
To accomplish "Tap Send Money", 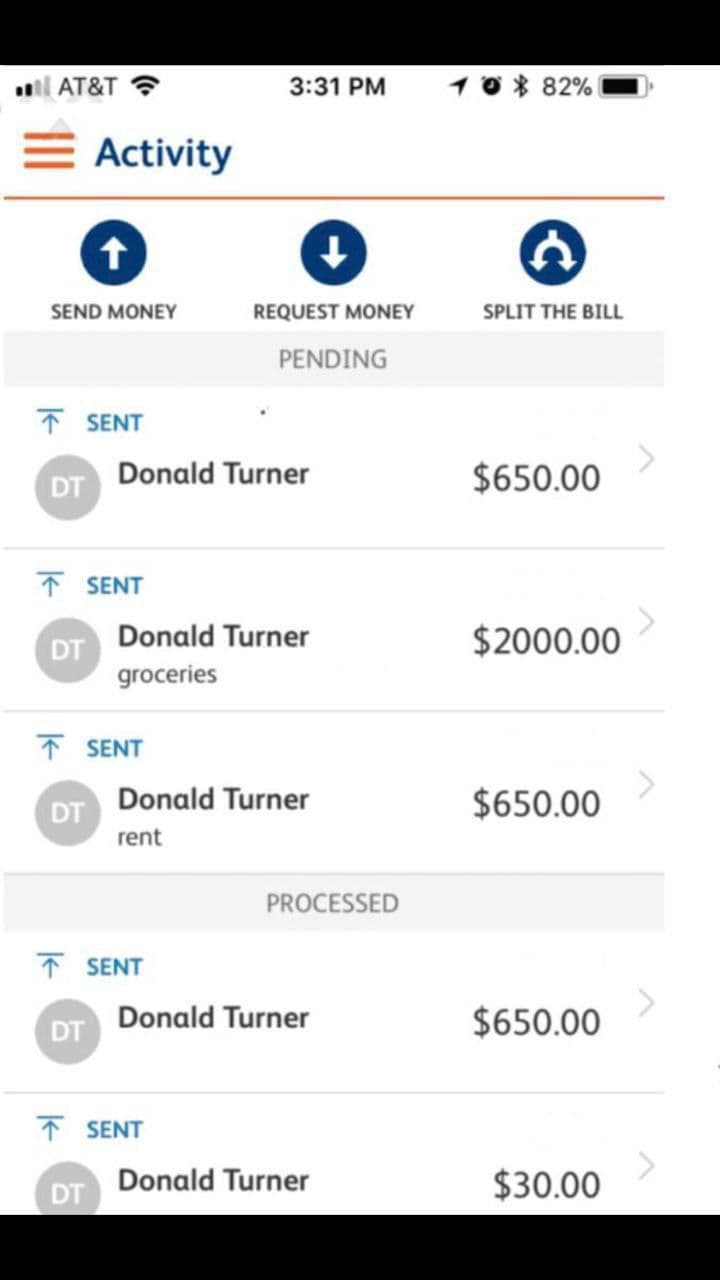I will [x=113, y=254].
